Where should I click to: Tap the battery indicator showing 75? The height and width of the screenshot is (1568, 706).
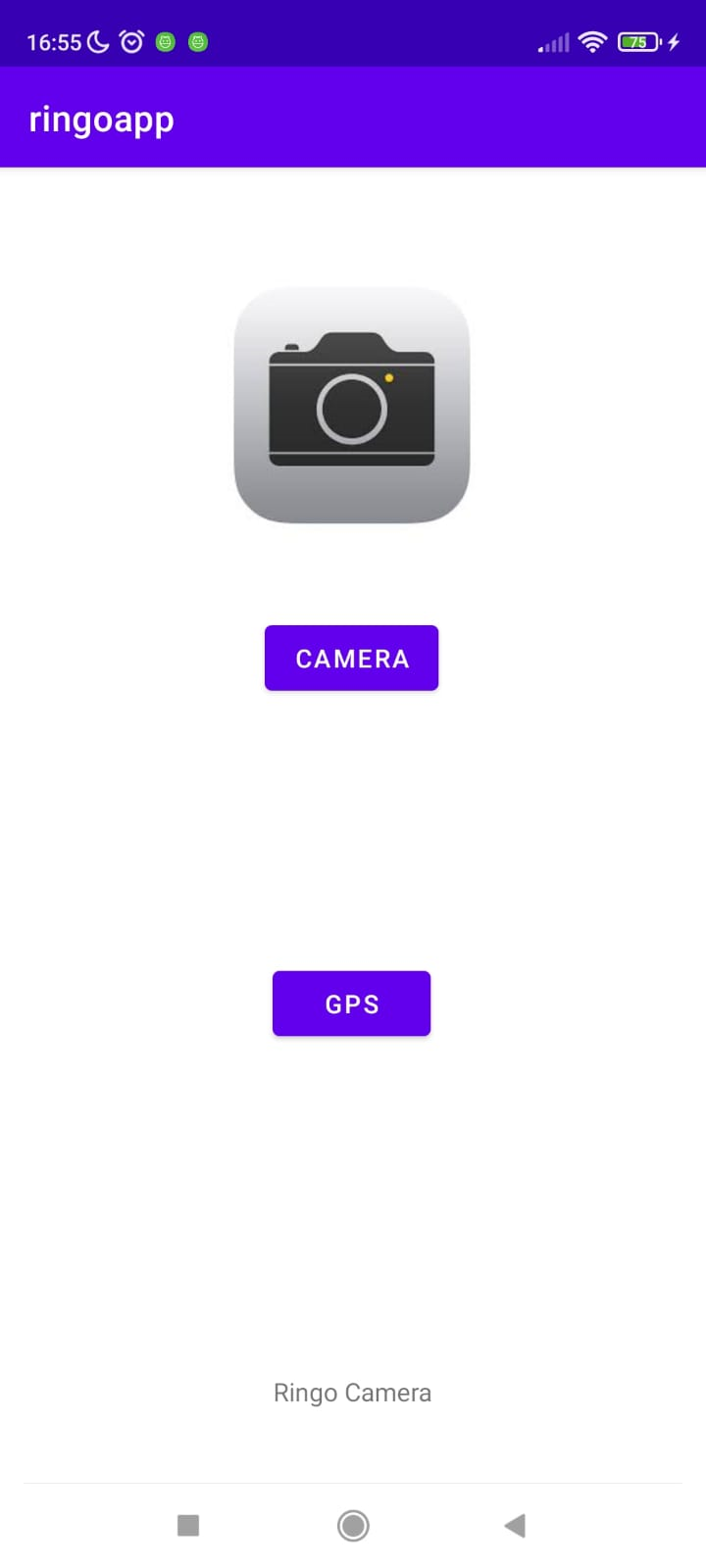point(637,41)
